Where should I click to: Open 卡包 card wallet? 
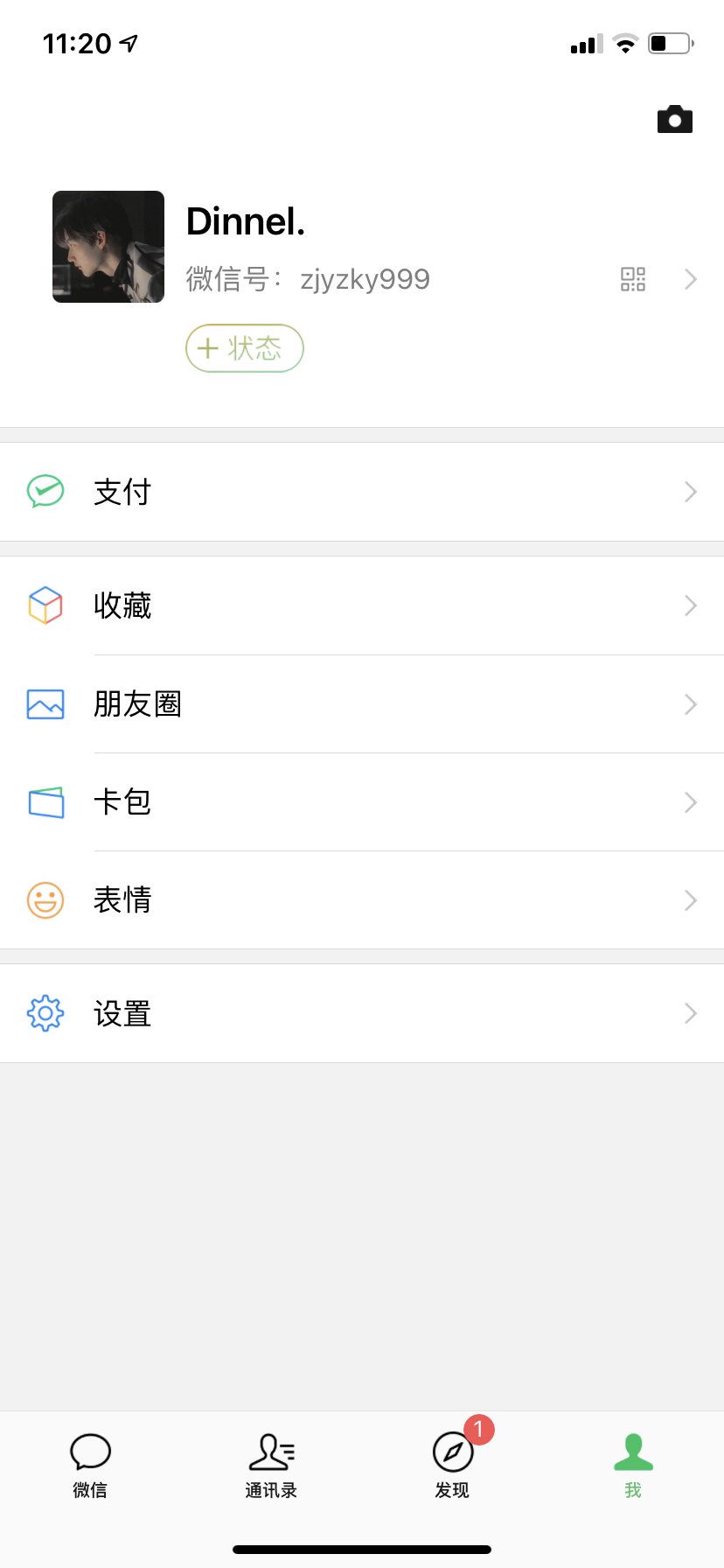pyautogui.click(x=362, y=801)
